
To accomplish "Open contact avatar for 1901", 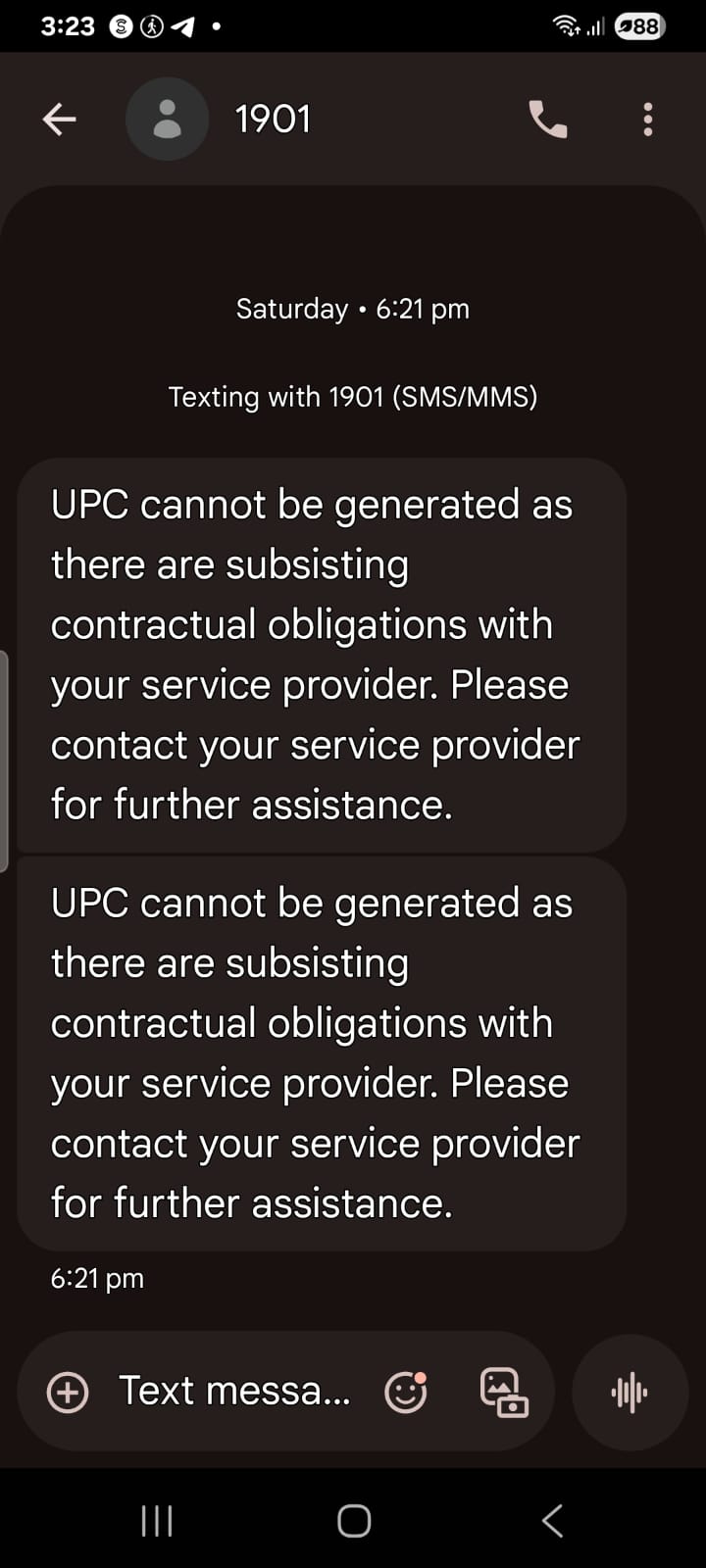I will click(168, 120).
